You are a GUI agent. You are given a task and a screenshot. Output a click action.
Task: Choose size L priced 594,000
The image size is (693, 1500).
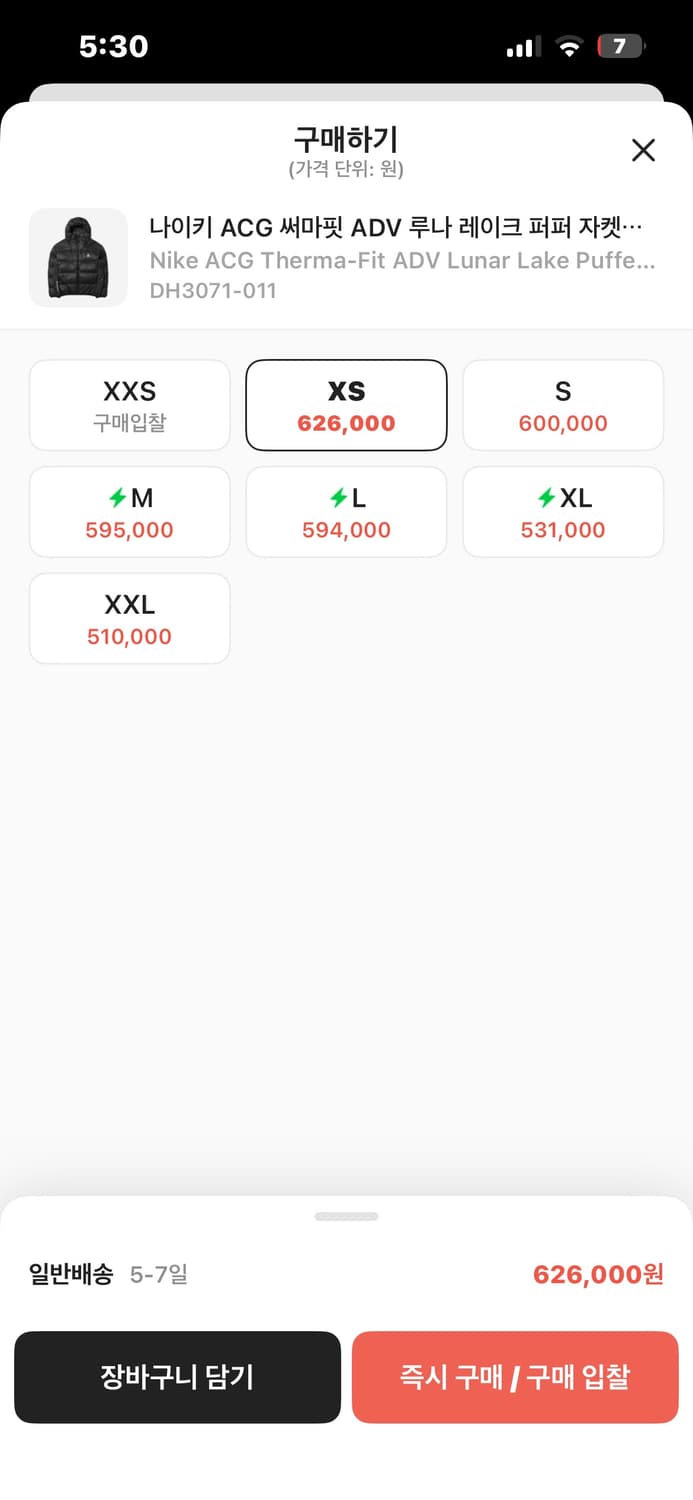click(346, 512)
